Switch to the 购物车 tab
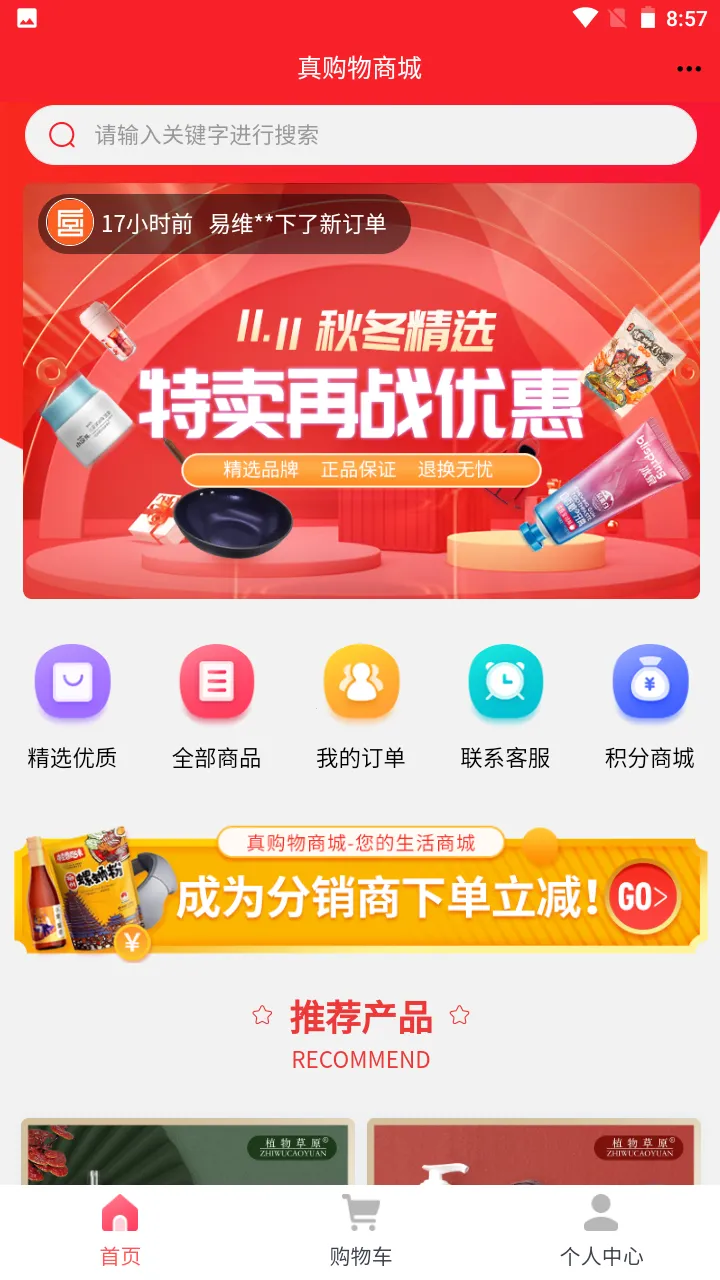This screenshot has width=720, height=1280. pos(360,1230)
